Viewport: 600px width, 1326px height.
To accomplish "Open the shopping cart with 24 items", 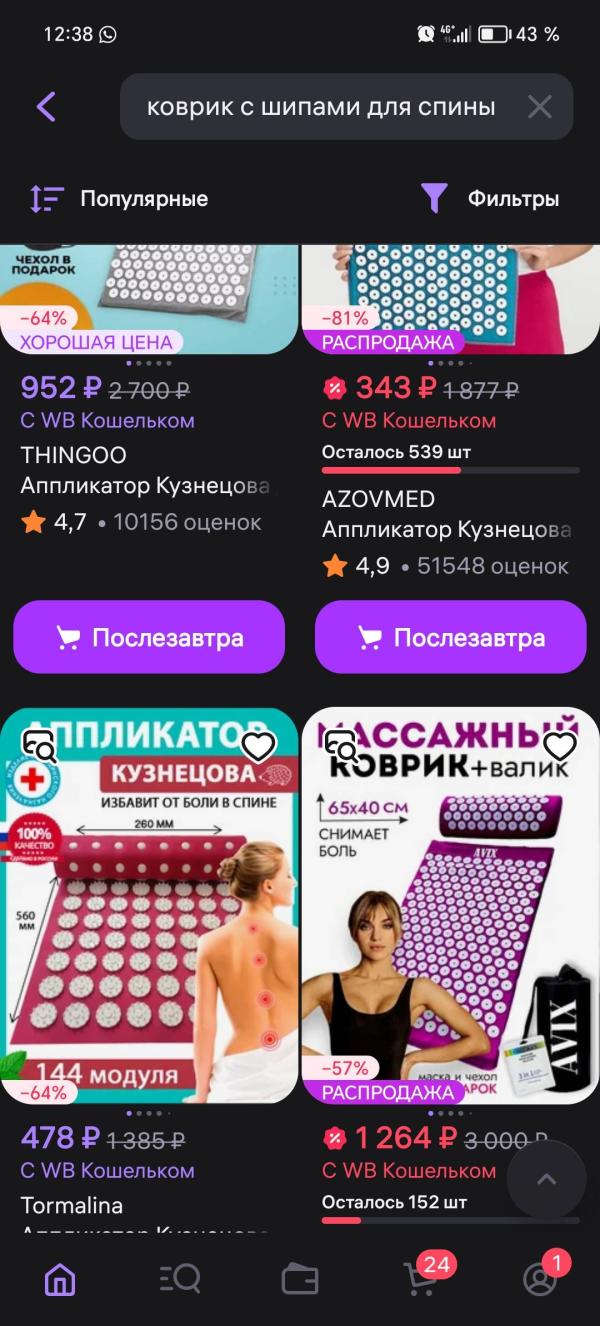I will pos(420,1278).
